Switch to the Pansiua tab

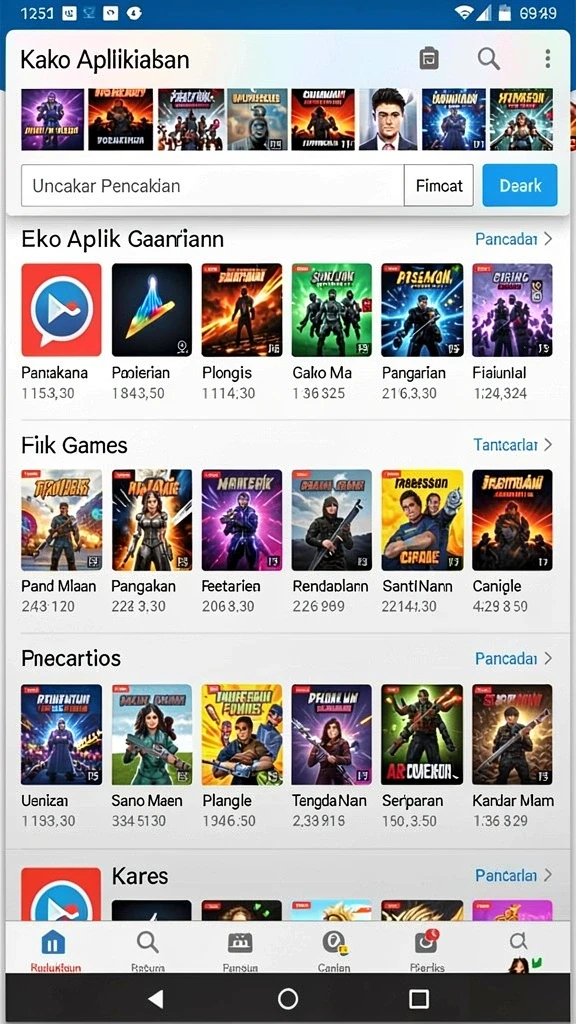coord(240,950)
